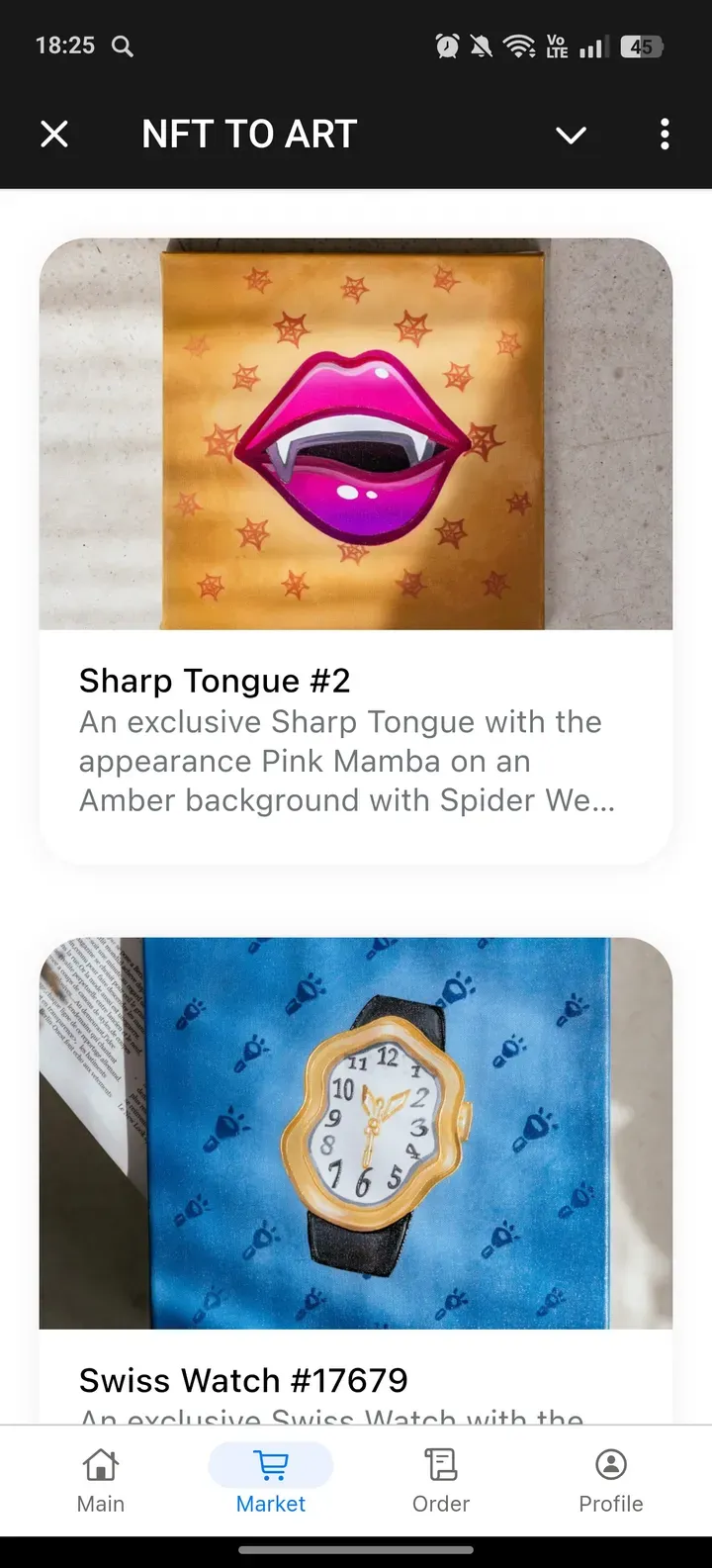This screenshot has height=1568, width=712.
Task: Go to the Main tab
Action: click(101, 1481)
